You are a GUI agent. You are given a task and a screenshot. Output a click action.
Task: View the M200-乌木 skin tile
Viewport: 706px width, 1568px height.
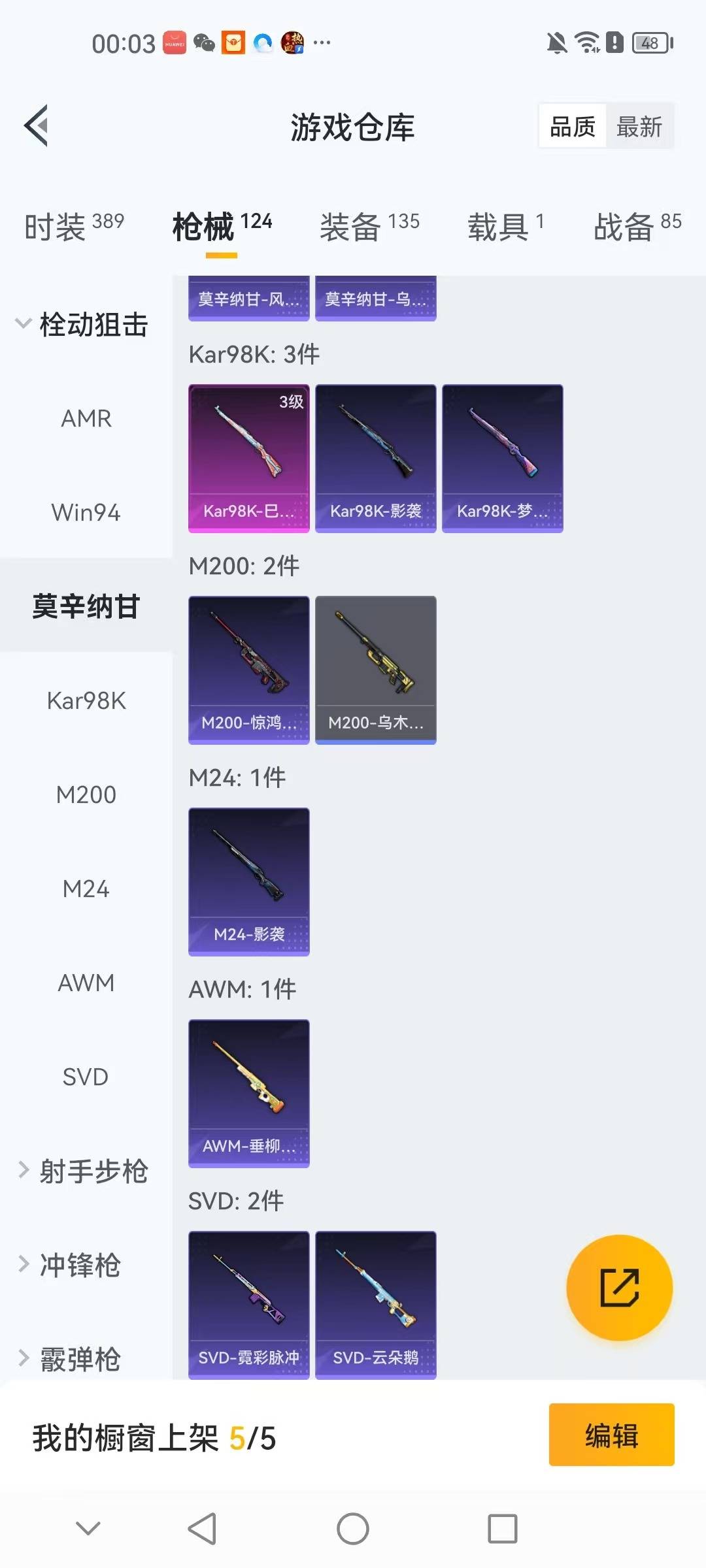click(375, 670)
